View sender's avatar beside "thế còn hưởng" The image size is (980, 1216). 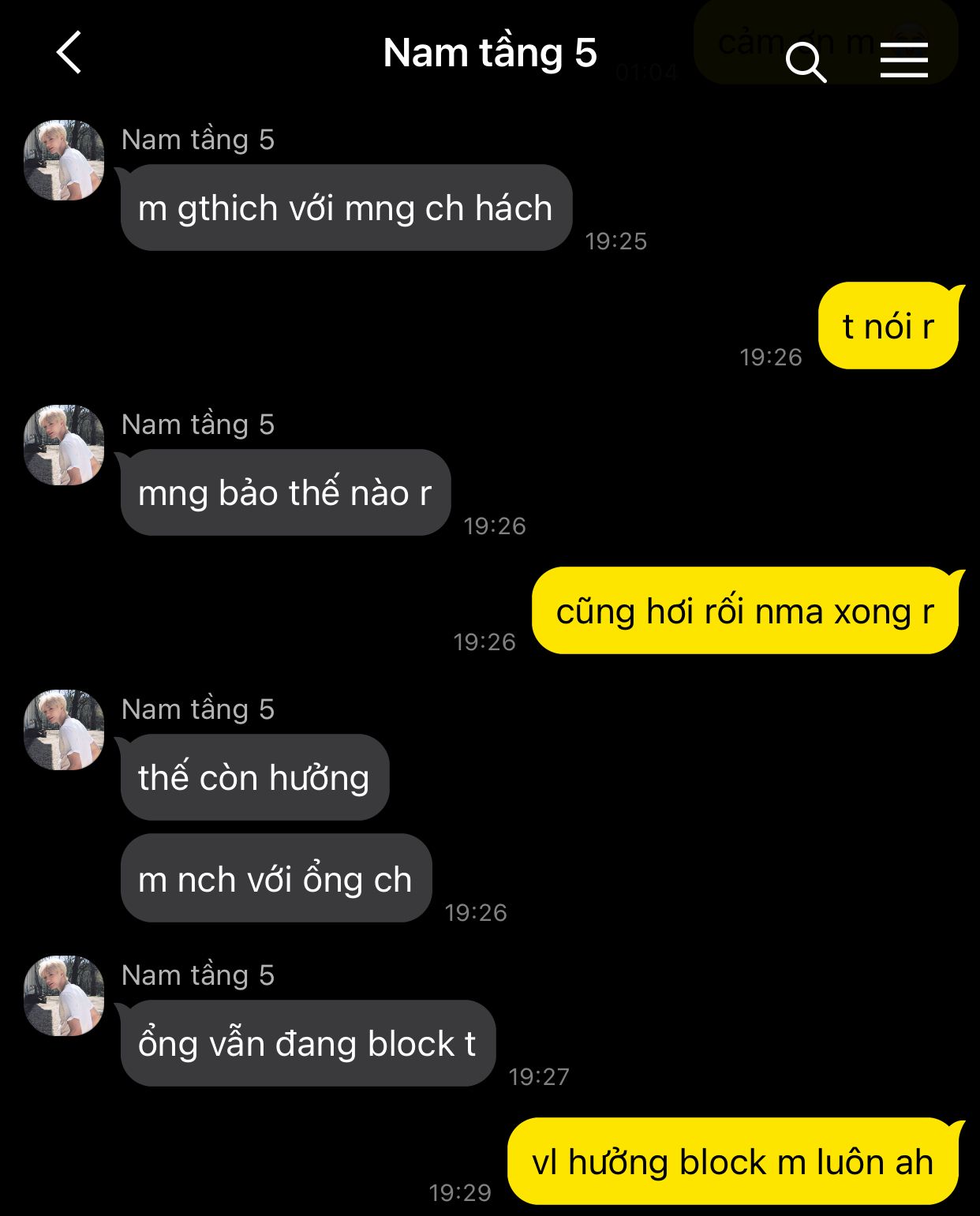[64, 730]
